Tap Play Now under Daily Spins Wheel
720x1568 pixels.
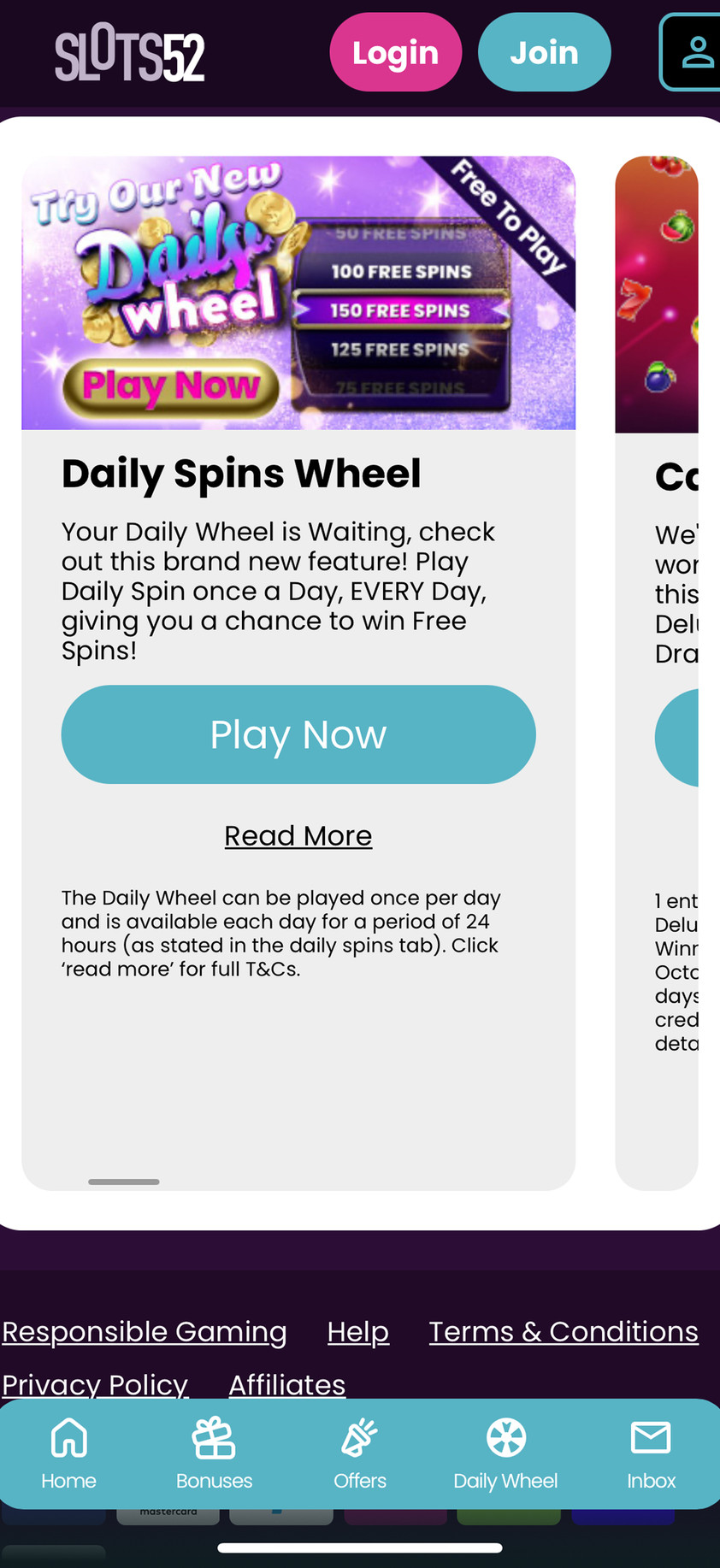coord(298,734)
